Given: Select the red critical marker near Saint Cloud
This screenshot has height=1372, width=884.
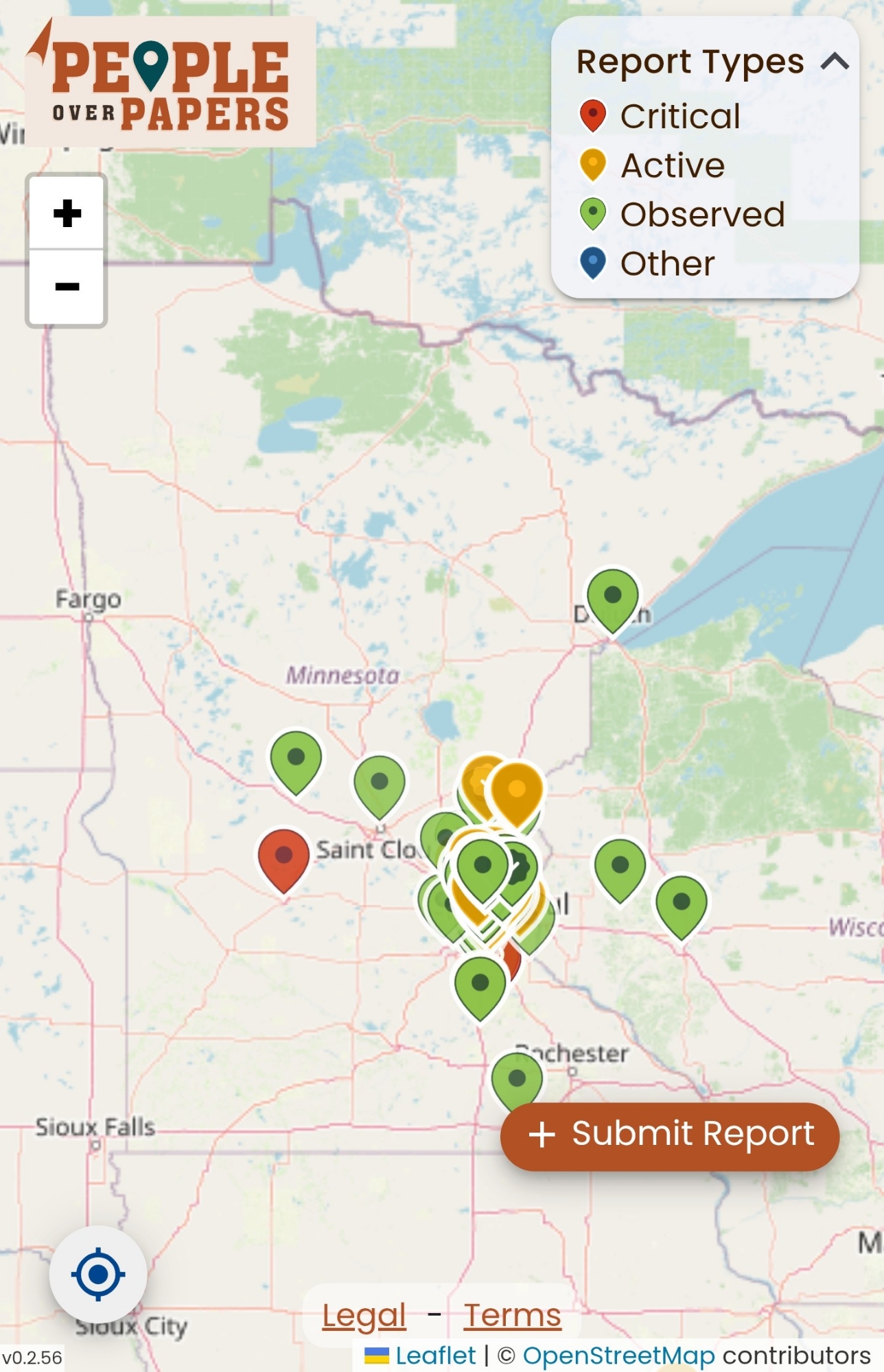Looking at the screenshot, I should tap(283, 858).
